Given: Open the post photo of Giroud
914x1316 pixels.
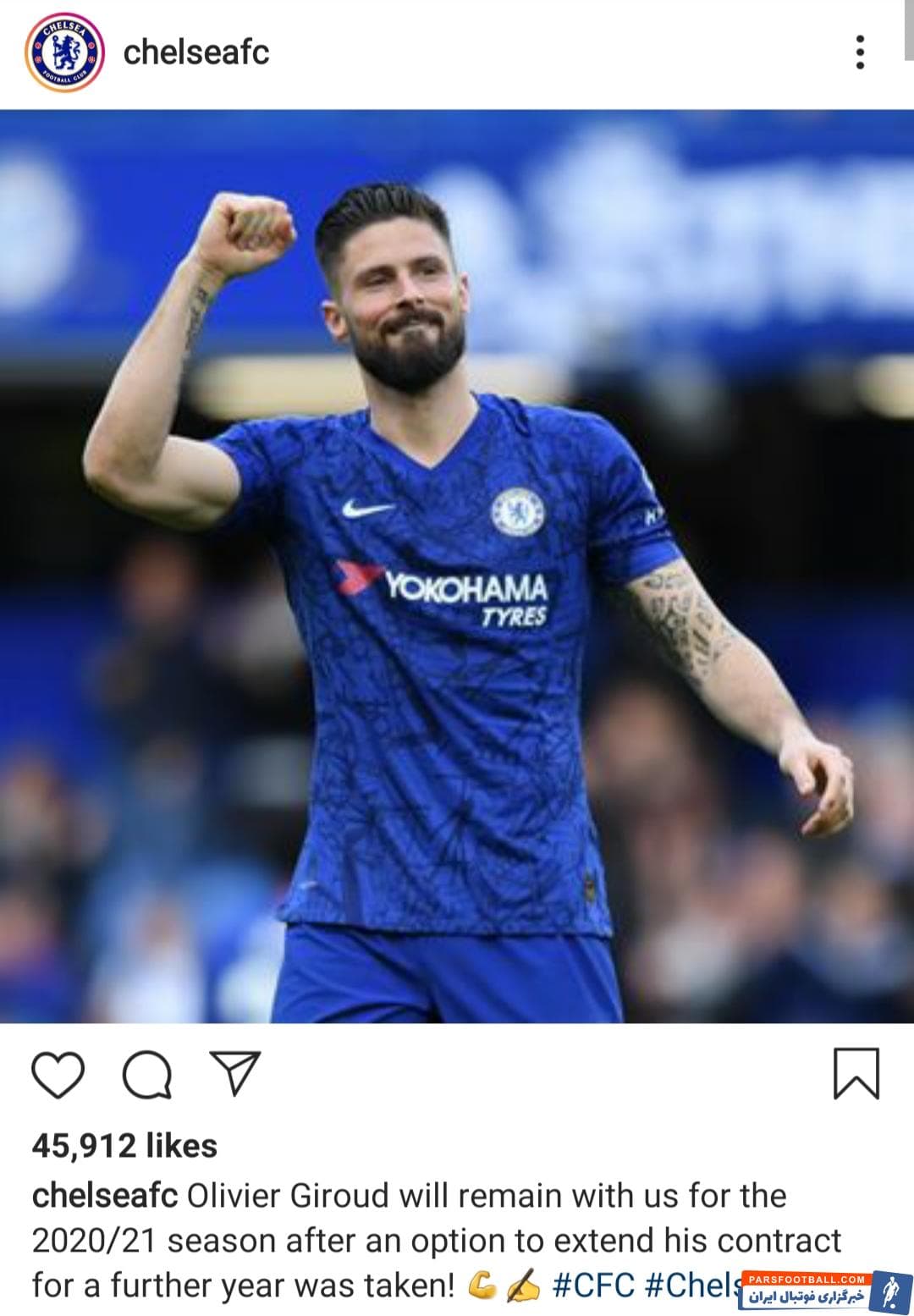Looking at the screenshot, I should (x=457, y=565).
